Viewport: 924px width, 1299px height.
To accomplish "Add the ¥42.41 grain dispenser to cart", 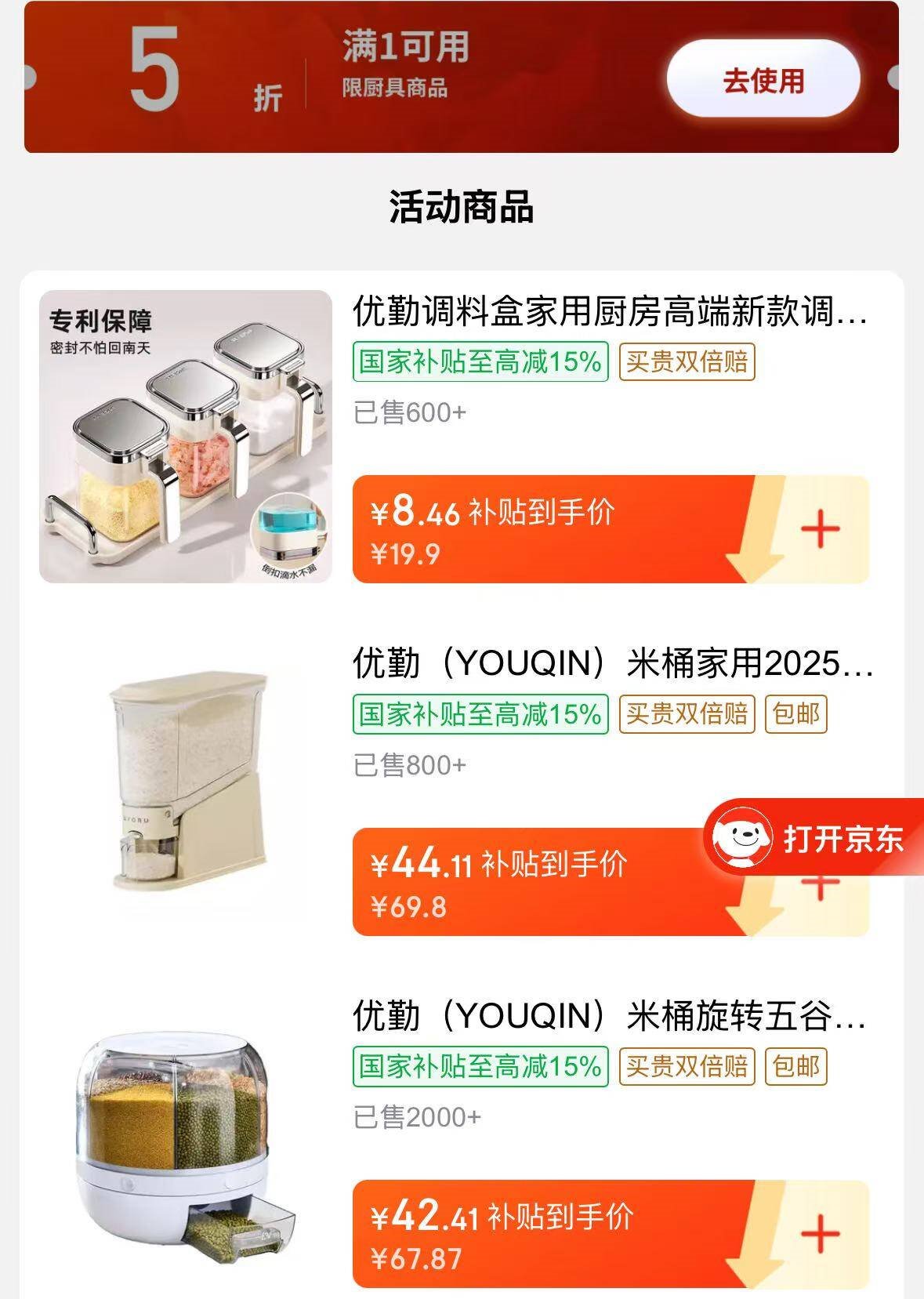I will point(820,1234).
